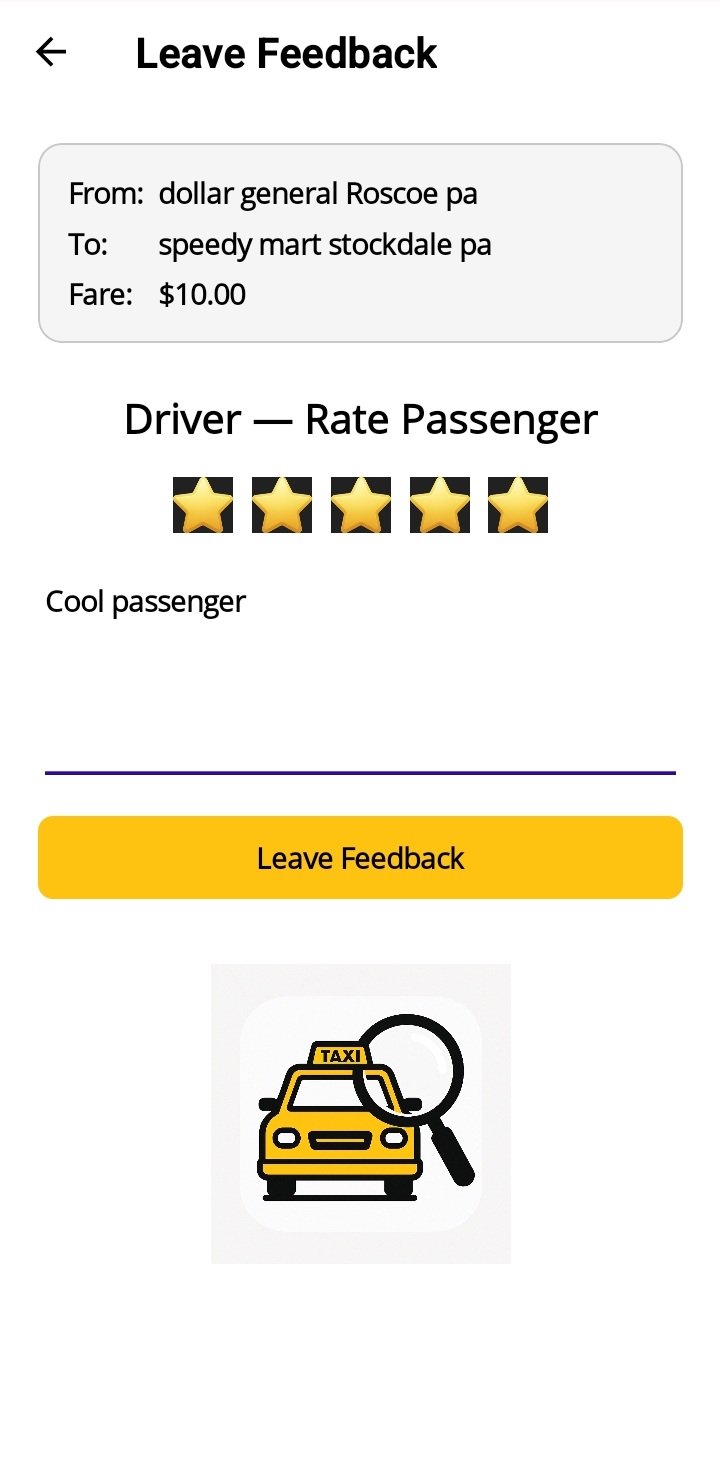Select the ride summary card
Screen dimensions: 720x1463
(x=360, y=243)
